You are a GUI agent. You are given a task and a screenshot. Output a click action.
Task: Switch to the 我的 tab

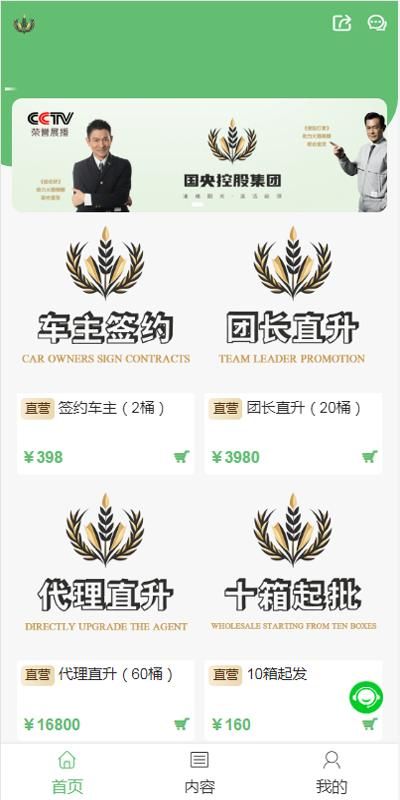coord(332,772)
